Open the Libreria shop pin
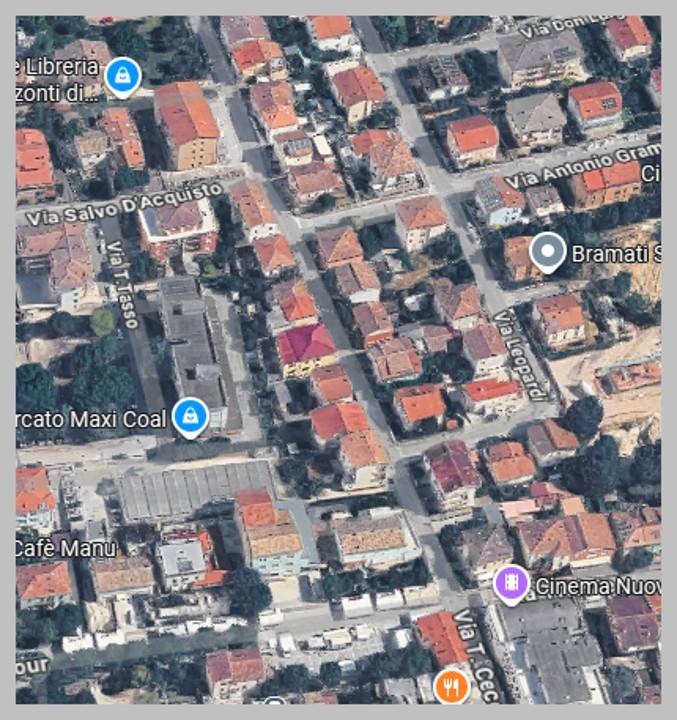 (x=122, y=75)
